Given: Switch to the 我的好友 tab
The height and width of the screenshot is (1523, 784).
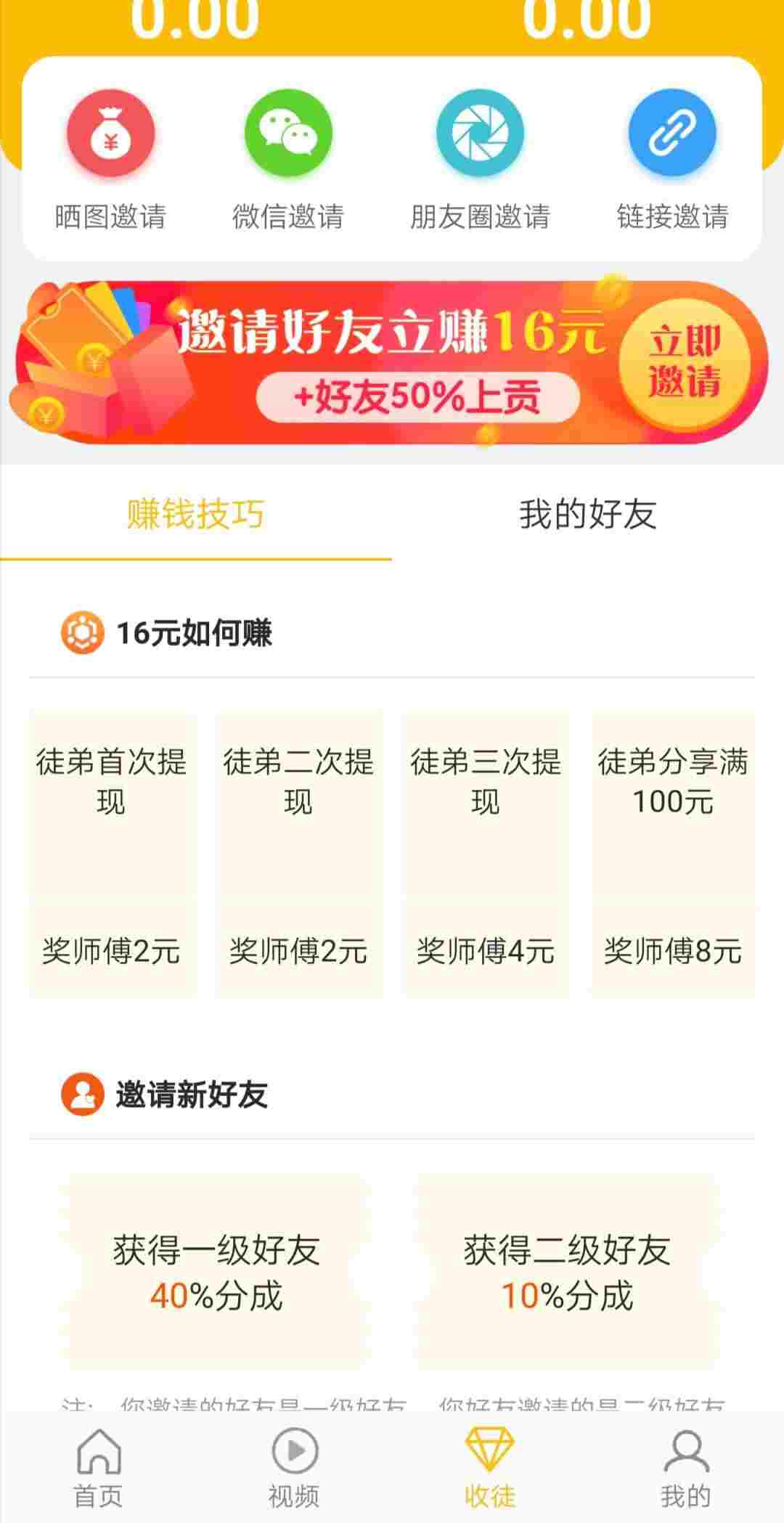Looking at the screenshot, I should tap(588, 514).
